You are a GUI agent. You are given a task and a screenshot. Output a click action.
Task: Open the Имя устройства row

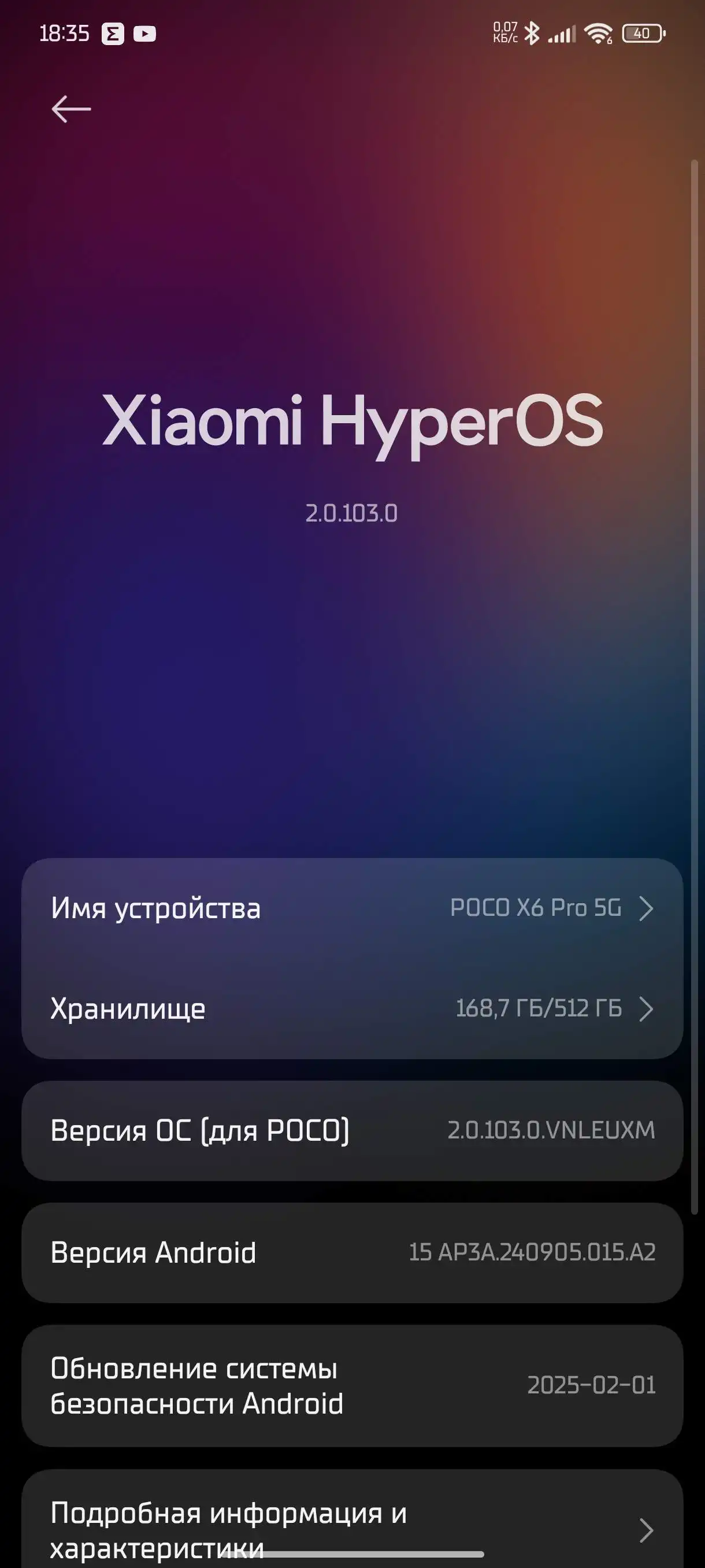coord(351,908)
